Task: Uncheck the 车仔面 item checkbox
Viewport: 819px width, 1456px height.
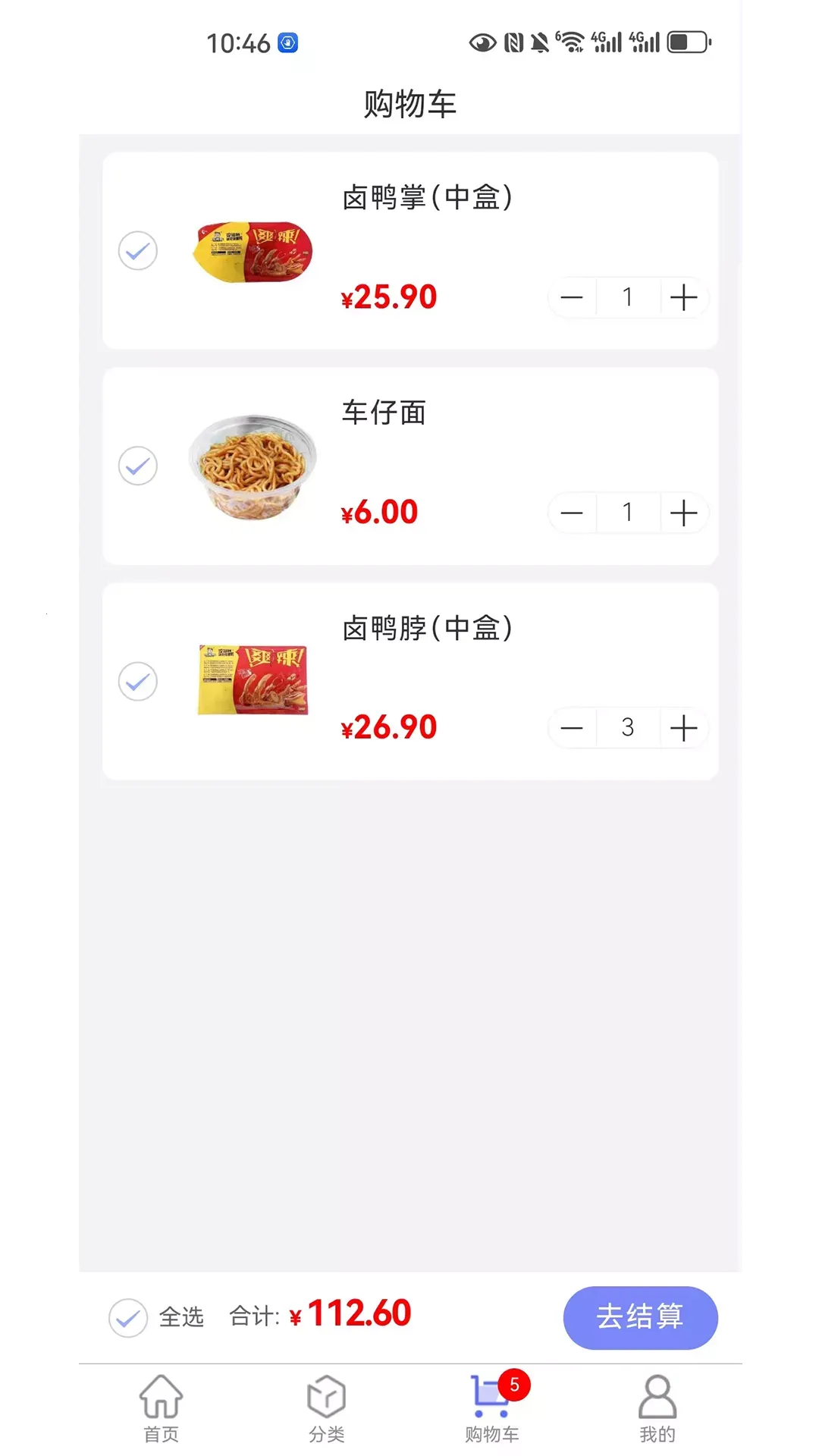Action: [x=138, y=466]
